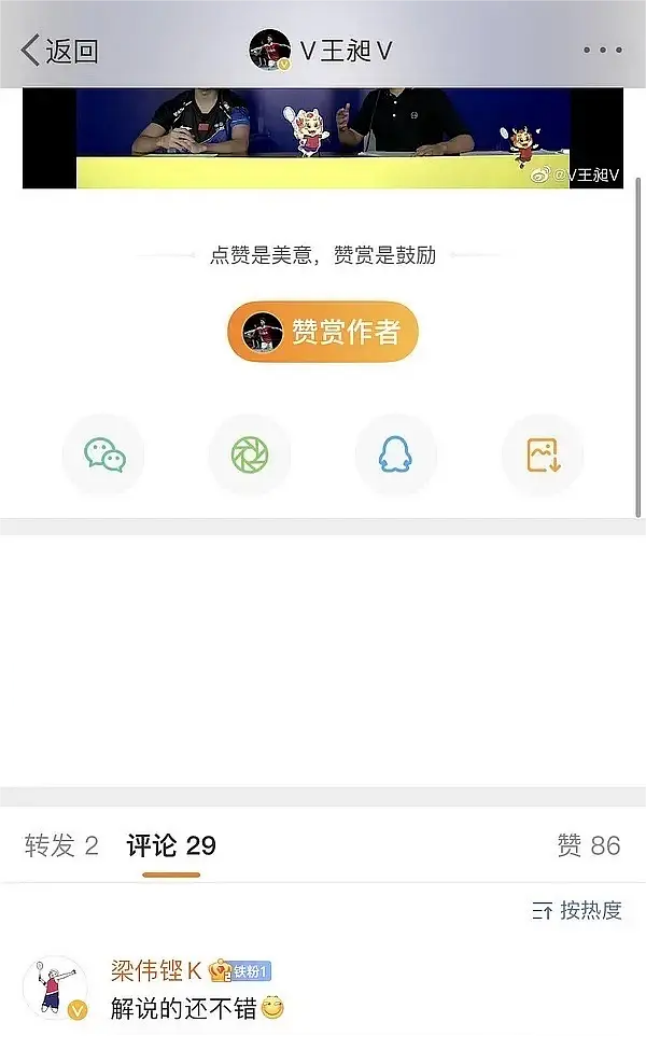Open the video thumbnail in the post
Viewport: 646px width, 1037px height.
(x=322, y=138)
